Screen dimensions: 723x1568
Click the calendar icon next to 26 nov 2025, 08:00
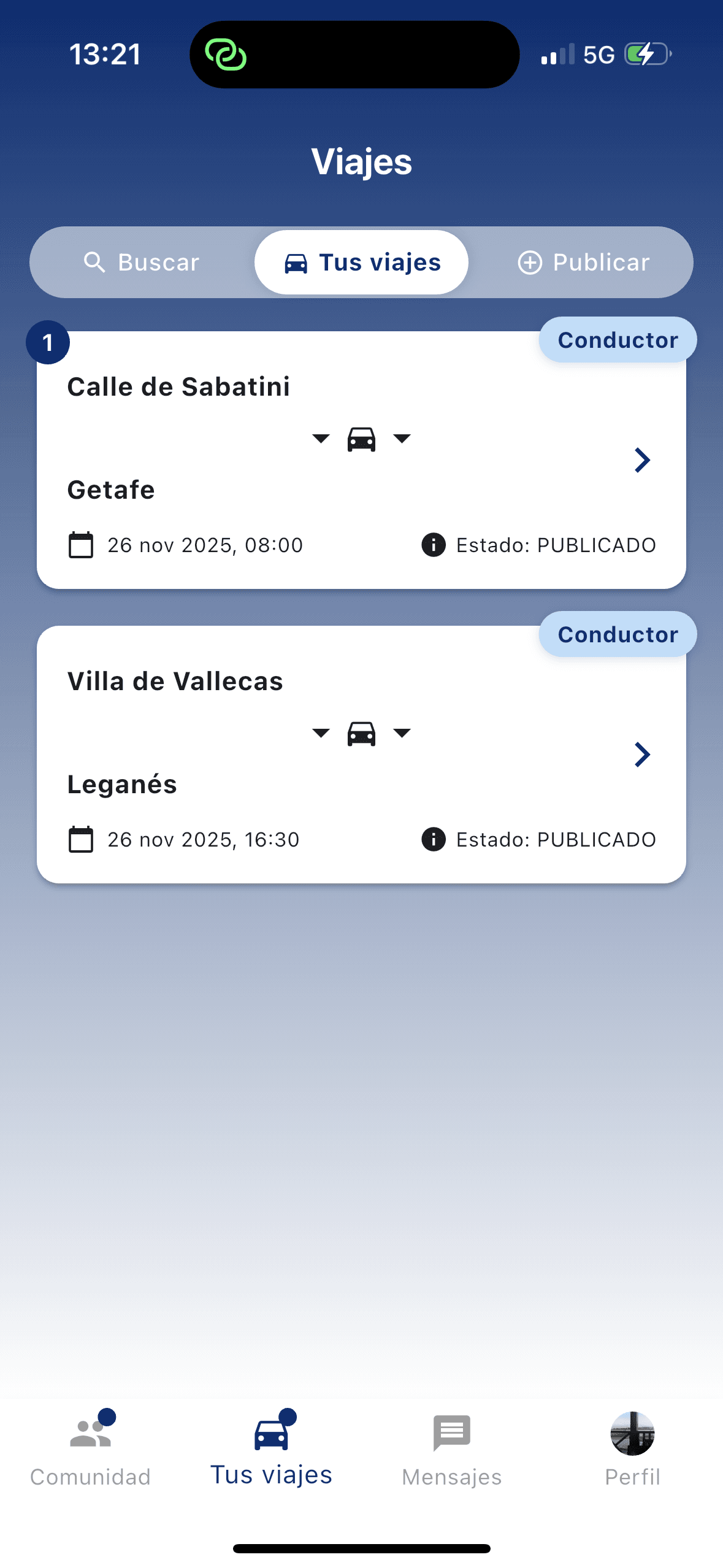click(x=80, y=545)
